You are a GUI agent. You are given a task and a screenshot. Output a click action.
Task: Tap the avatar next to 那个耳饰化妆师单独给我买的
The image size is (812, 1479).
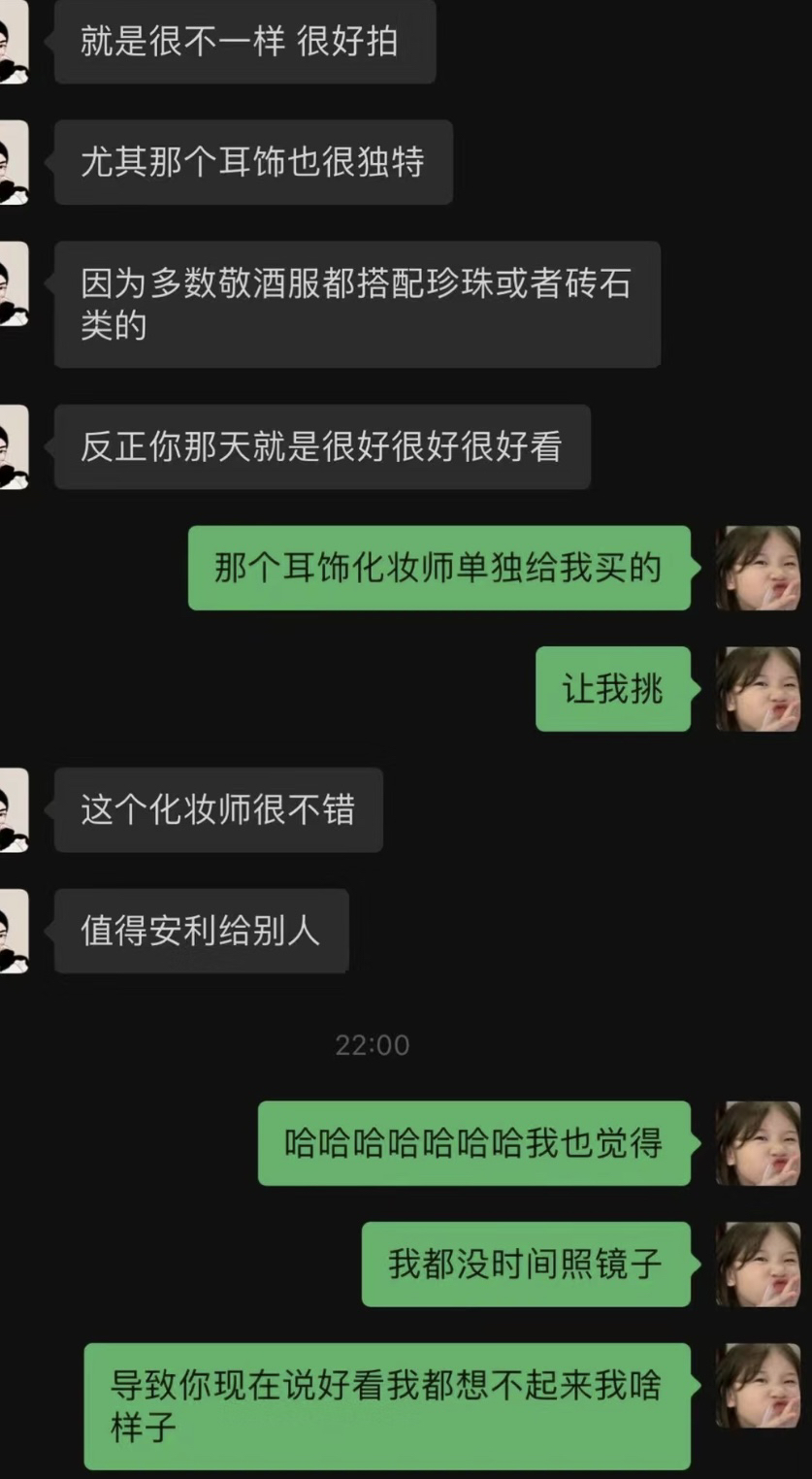[758, 568]
